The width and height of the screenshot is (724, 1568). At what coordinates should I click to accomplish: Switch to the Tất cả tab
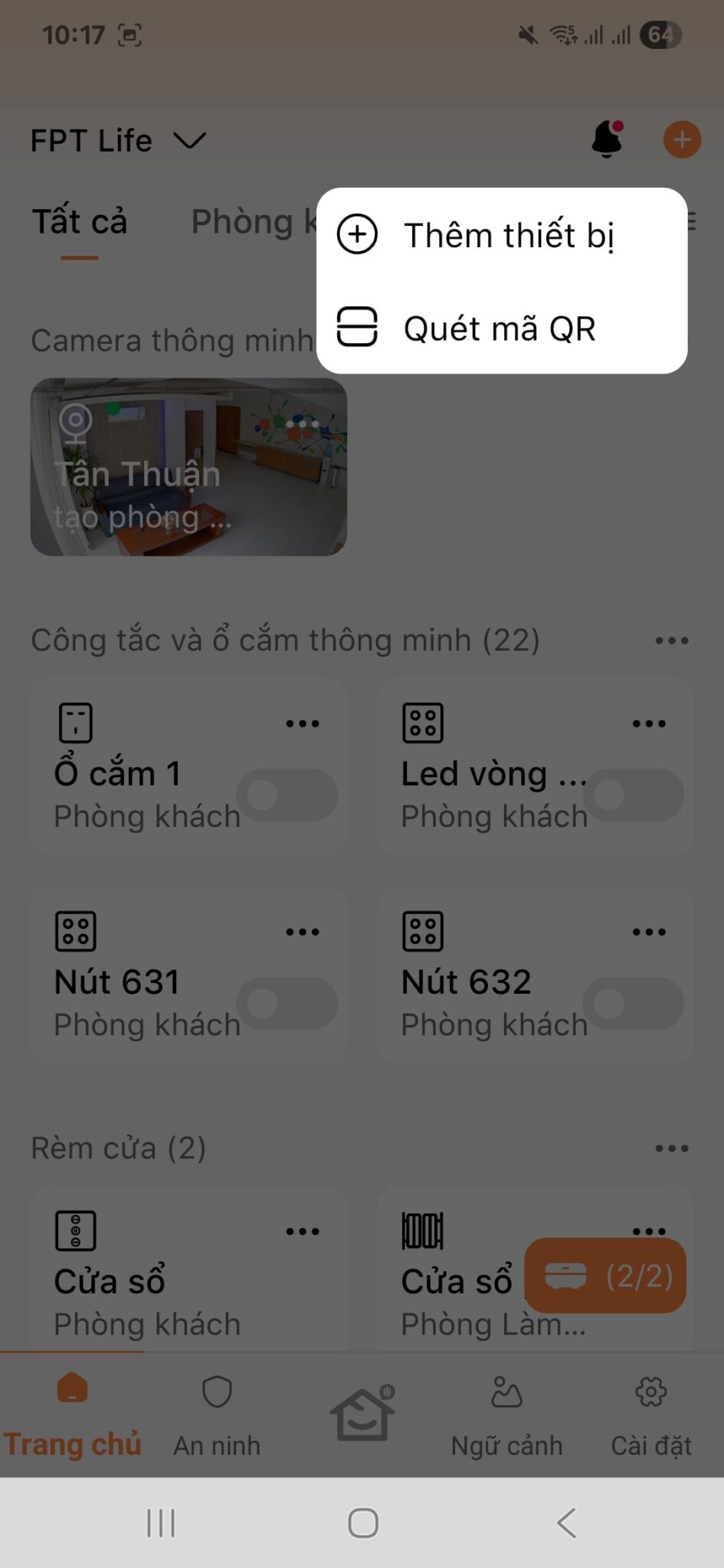[x=79, y=221]
